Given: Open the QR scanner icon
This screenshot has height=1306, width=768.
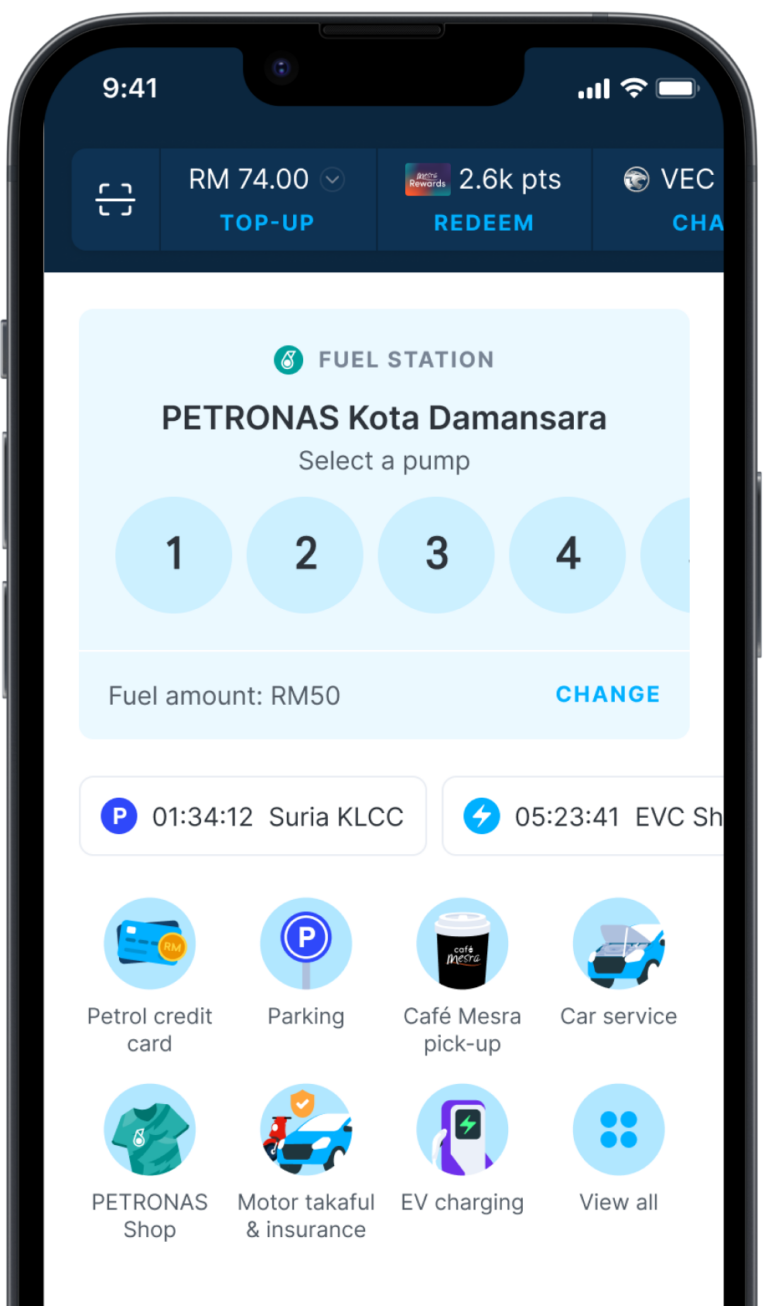Looking at the screenshot, I should (115, 200).
